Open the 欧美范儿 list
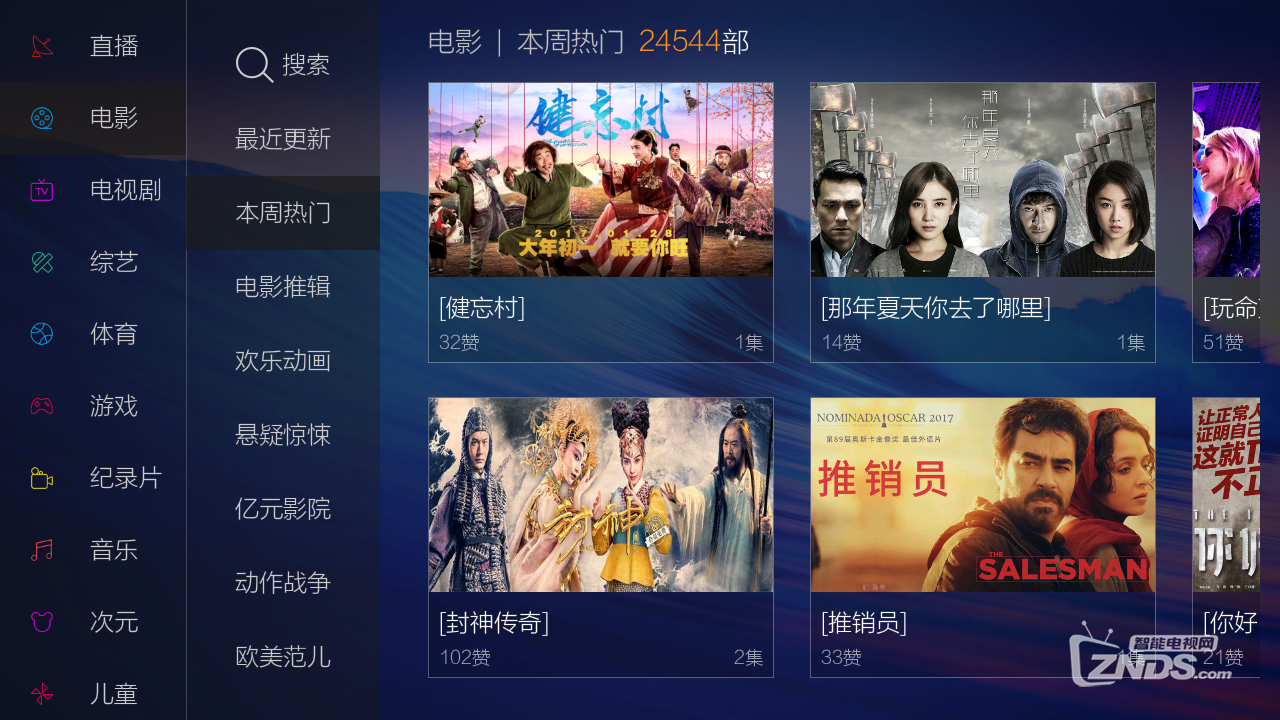Screen dimensions: 1280x720 (283, 657)
